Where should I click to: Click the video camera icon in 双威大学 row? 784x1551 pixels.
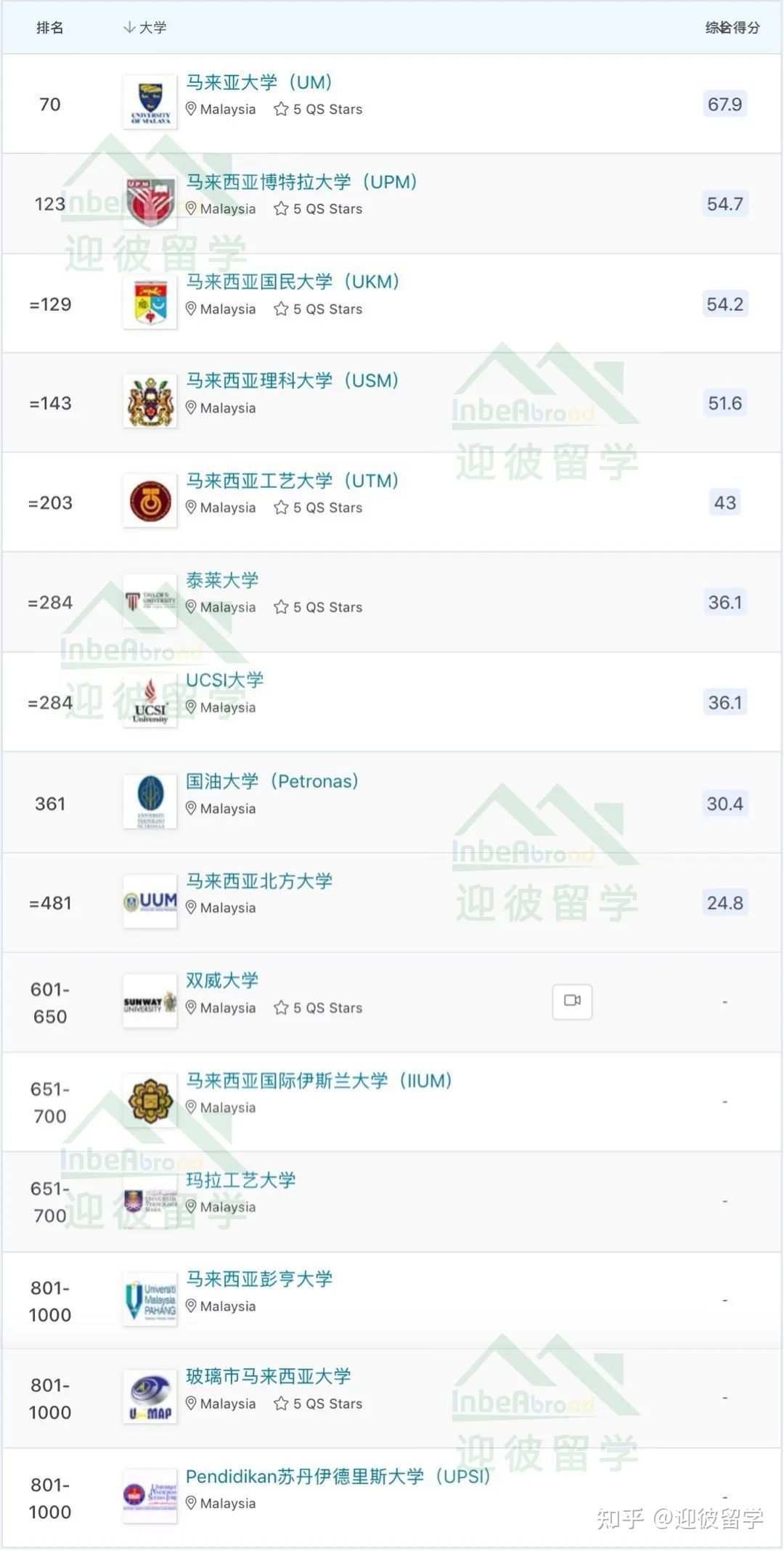573,1000
